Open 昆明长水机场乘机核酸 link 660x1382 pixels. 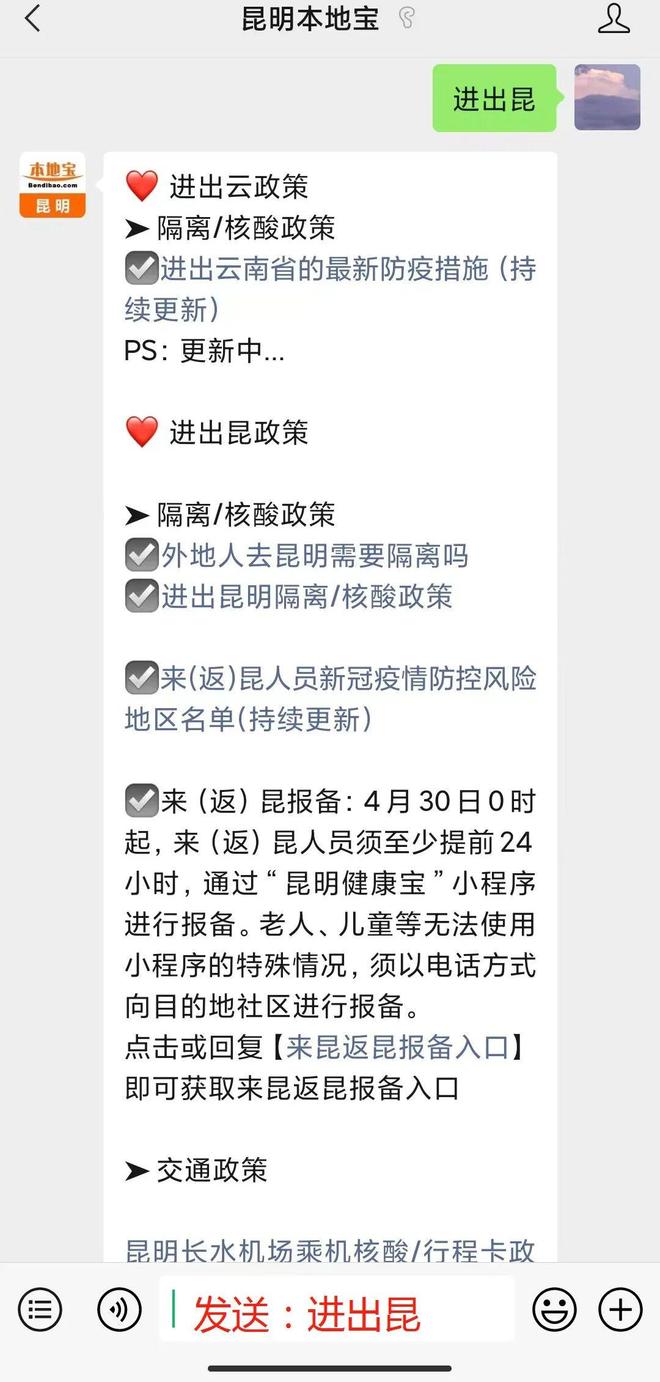330,1250
